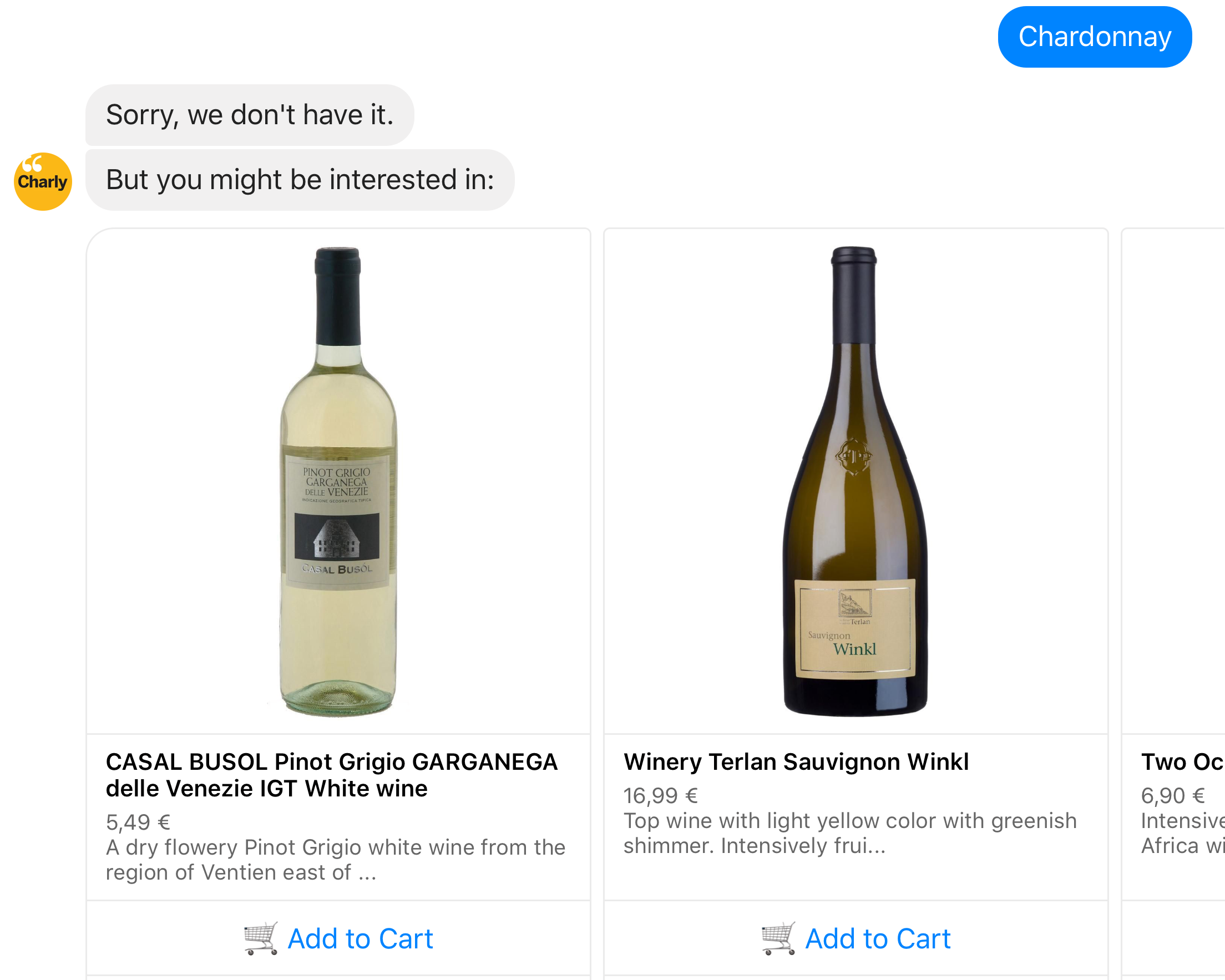Viewport: 1225px width, 980px height.
Task: Add CASAL BUSOL Pinot Grigio to cart
Action: coord(338,938)
